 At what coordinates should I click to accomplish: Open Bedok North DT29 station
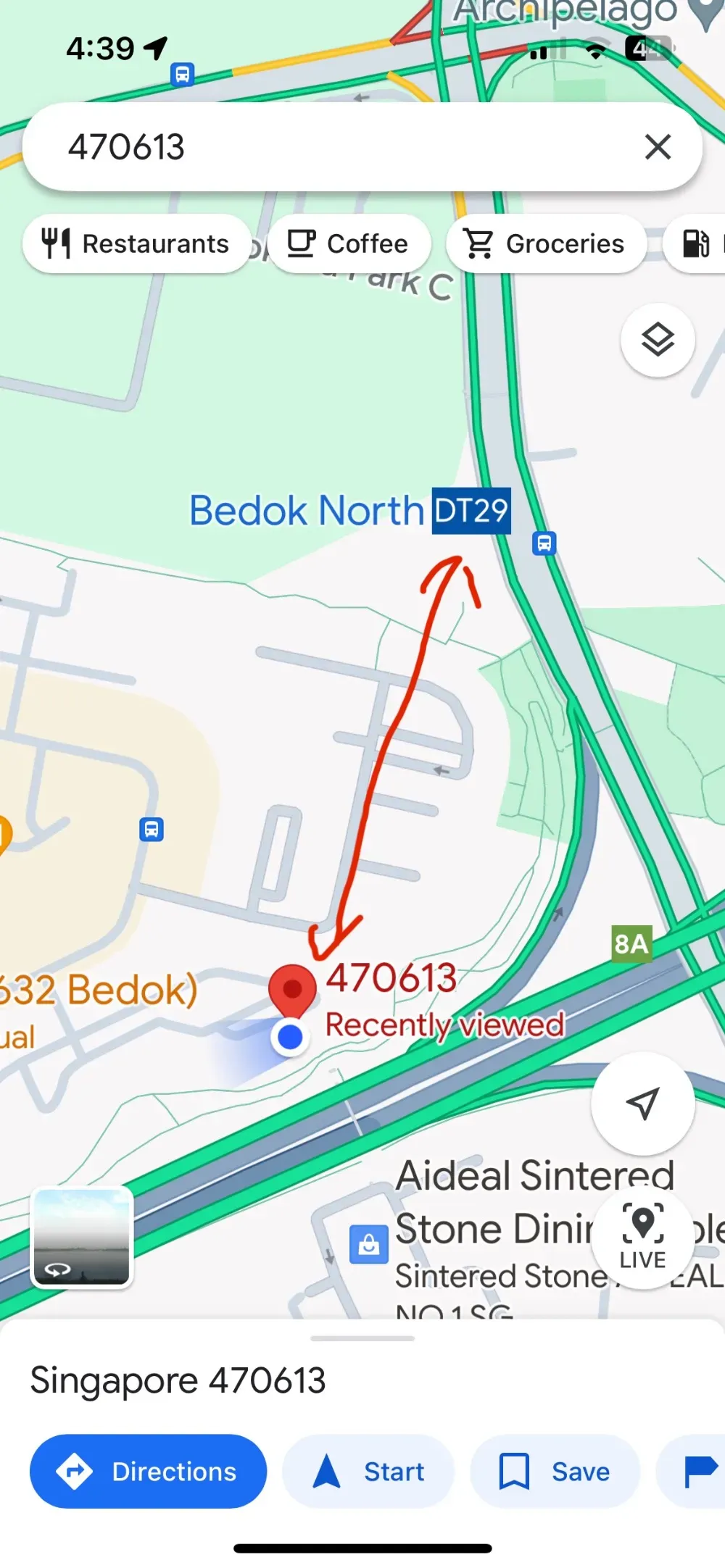349,511
